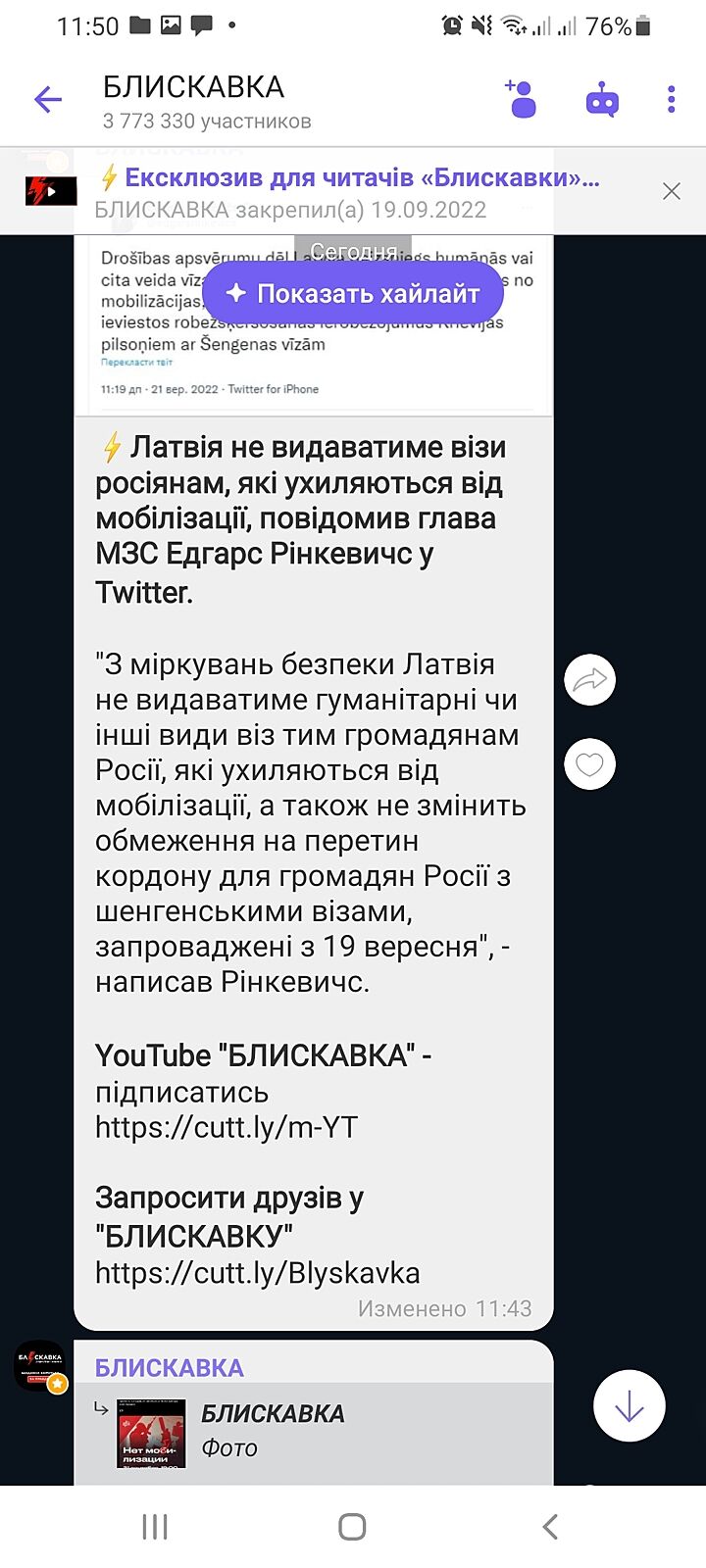Forward the Латвія visa message
The width and height of the screenshot is (706, 1568).
589,680
